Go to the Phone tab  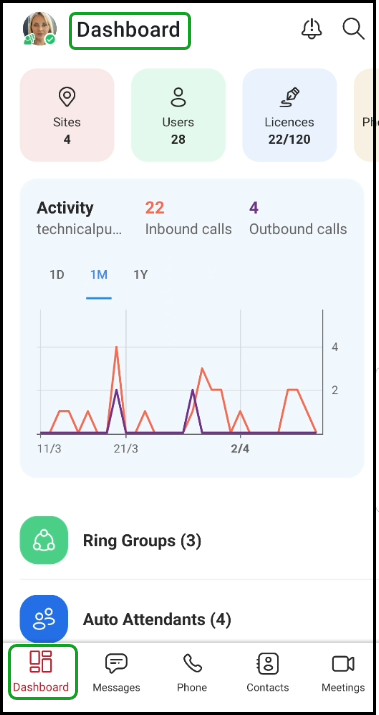pyautogui.click(x=192, y=672)
